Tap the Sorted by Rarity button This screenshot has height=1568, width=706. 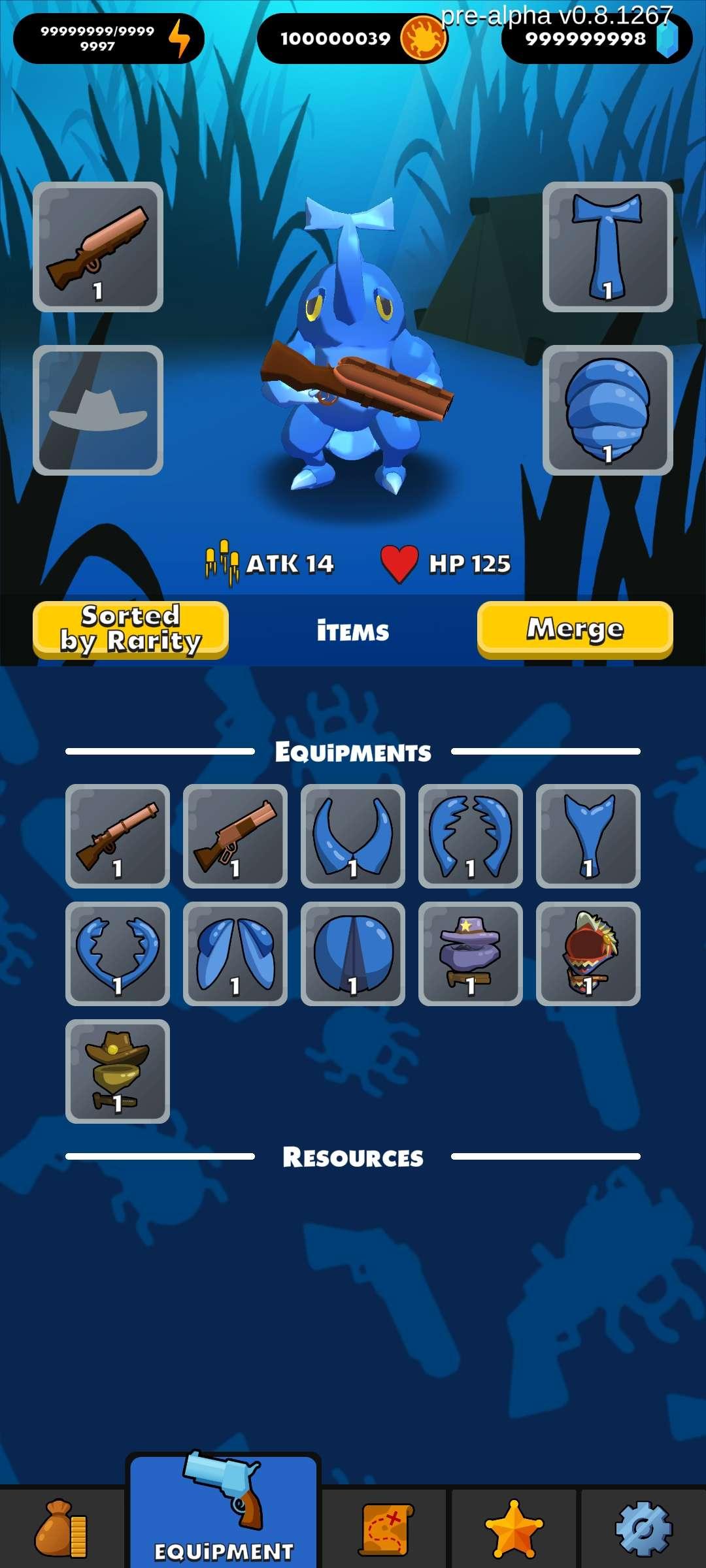coord(131,630)
